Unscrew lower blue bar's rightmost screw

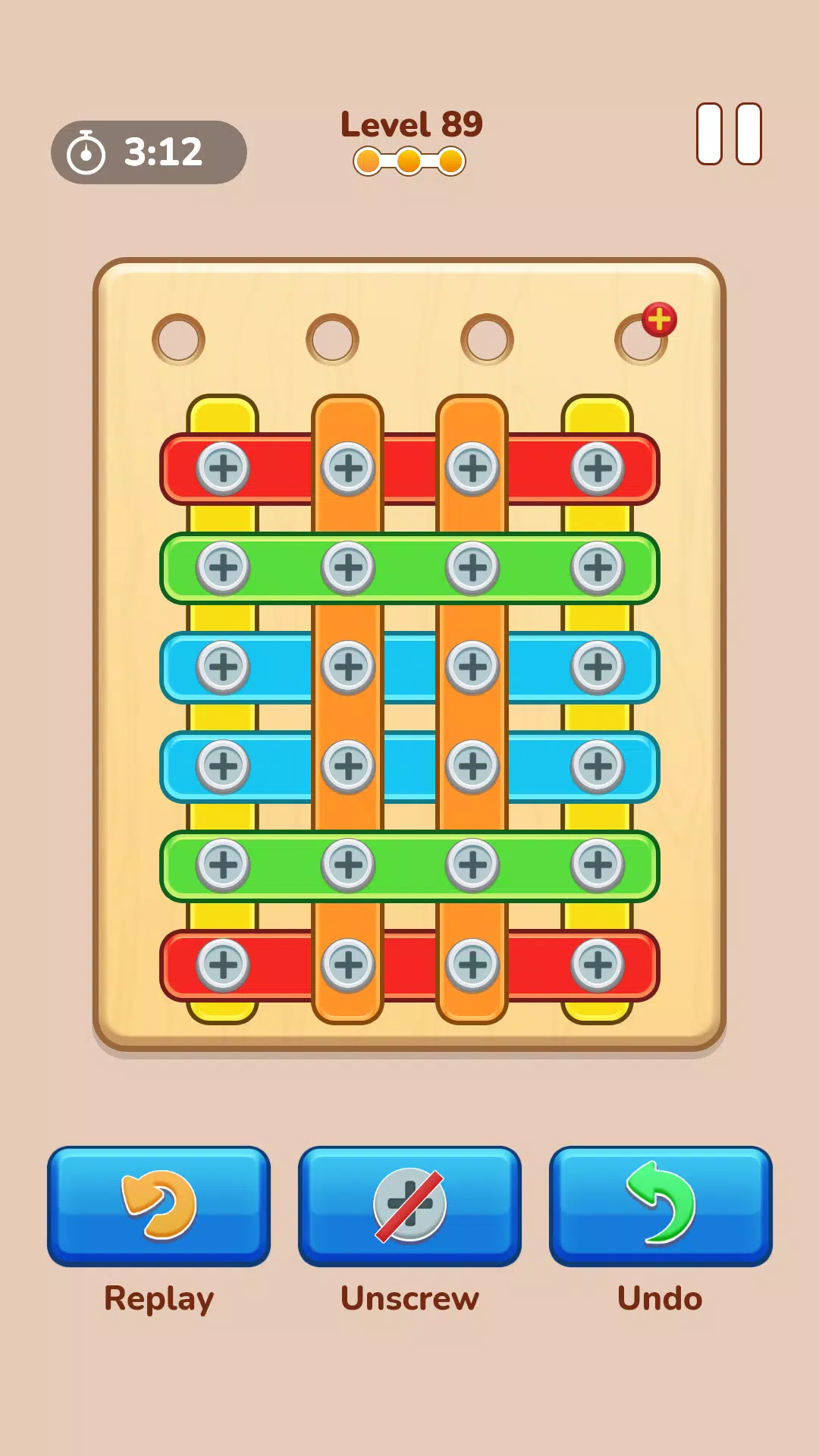tap(598, 766)
